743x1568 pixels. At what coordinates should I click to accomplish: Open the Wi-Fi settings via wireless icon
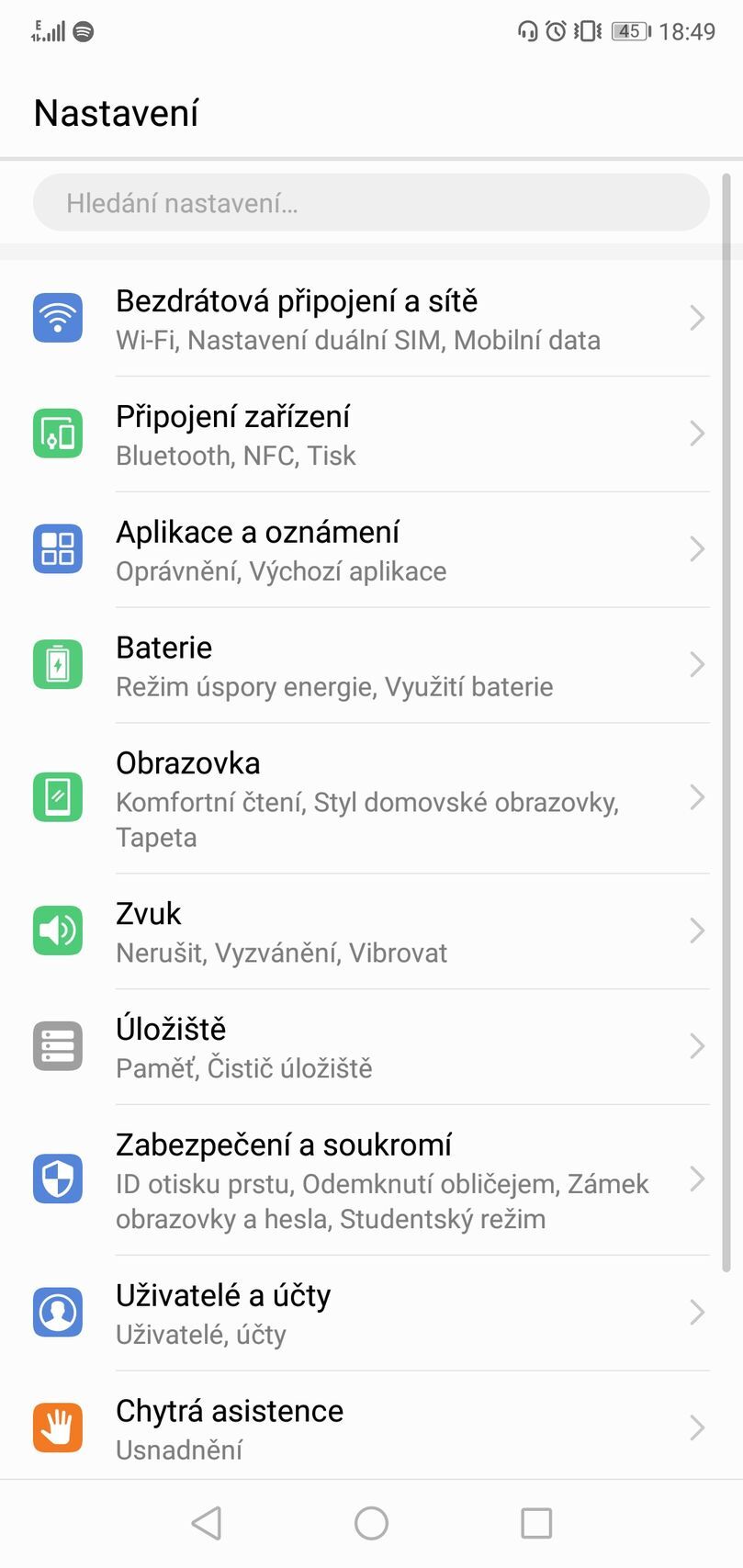pos(57,318)
